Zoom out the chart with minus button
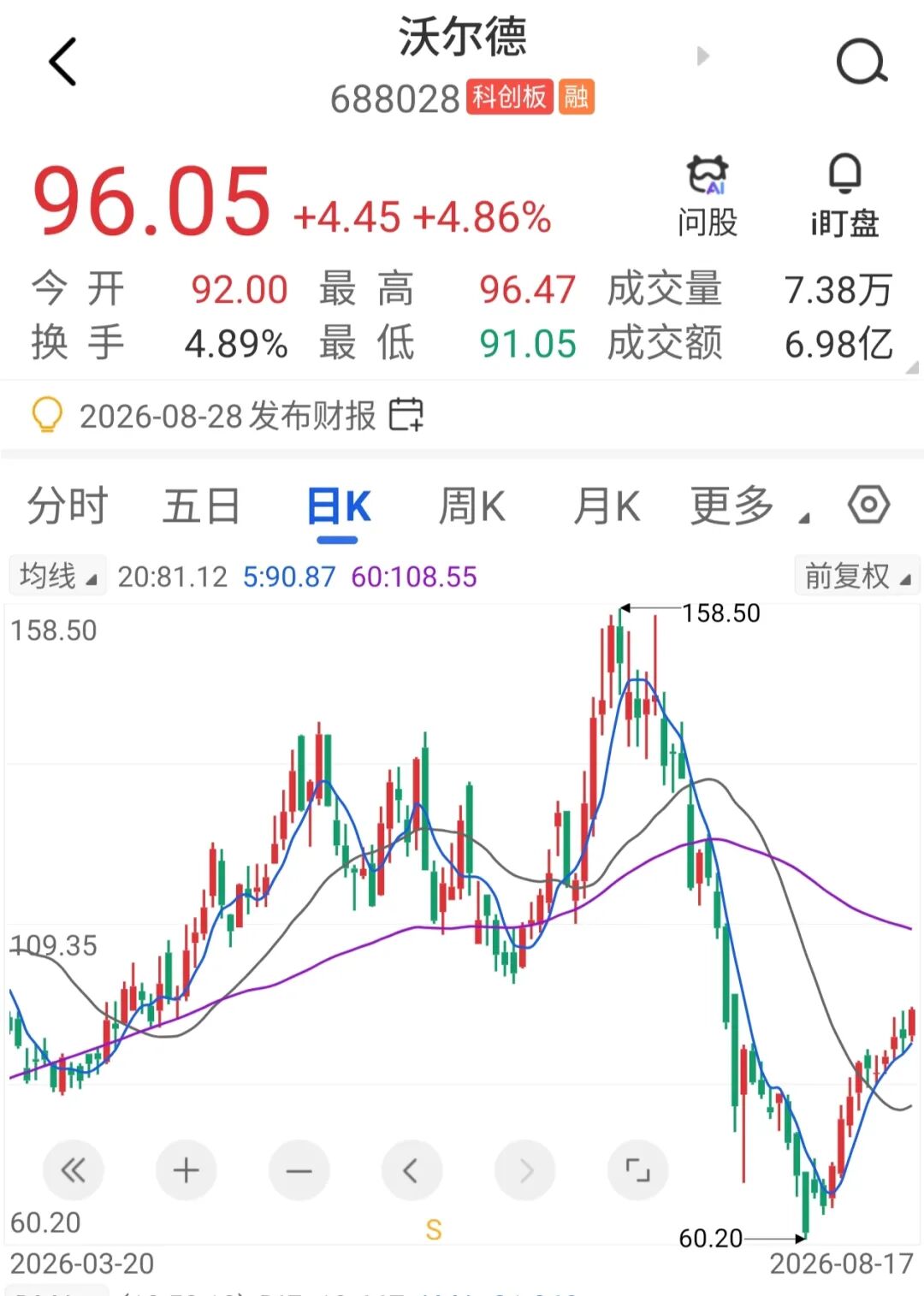Image resolution: width=924 pixels, height=1296 pixels. tap(299, 1170)
